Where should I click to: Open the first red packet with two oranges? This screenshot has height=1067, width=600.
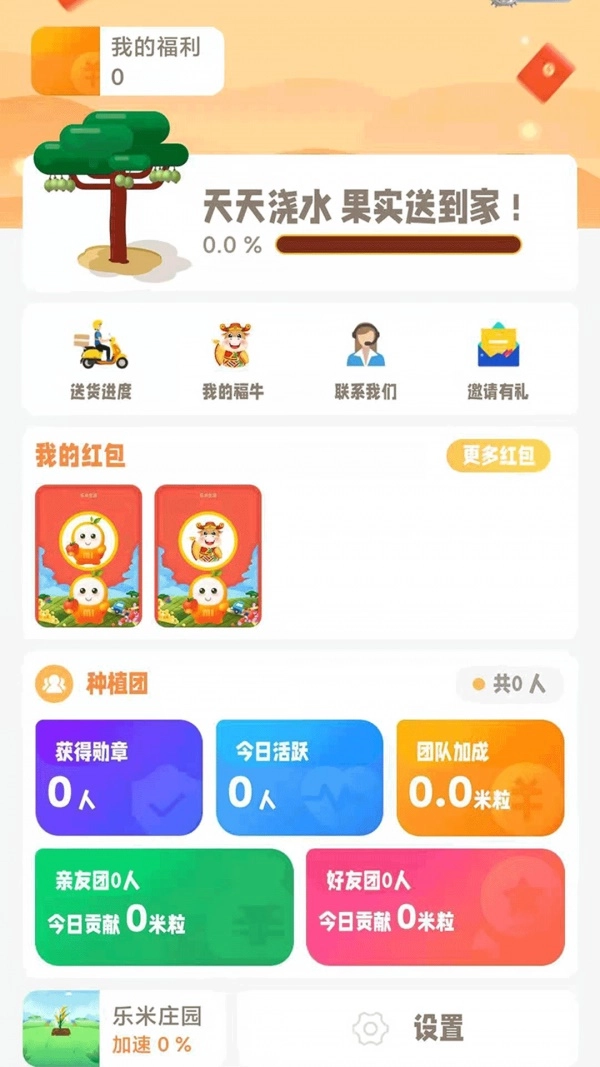(x=88, y=556)
